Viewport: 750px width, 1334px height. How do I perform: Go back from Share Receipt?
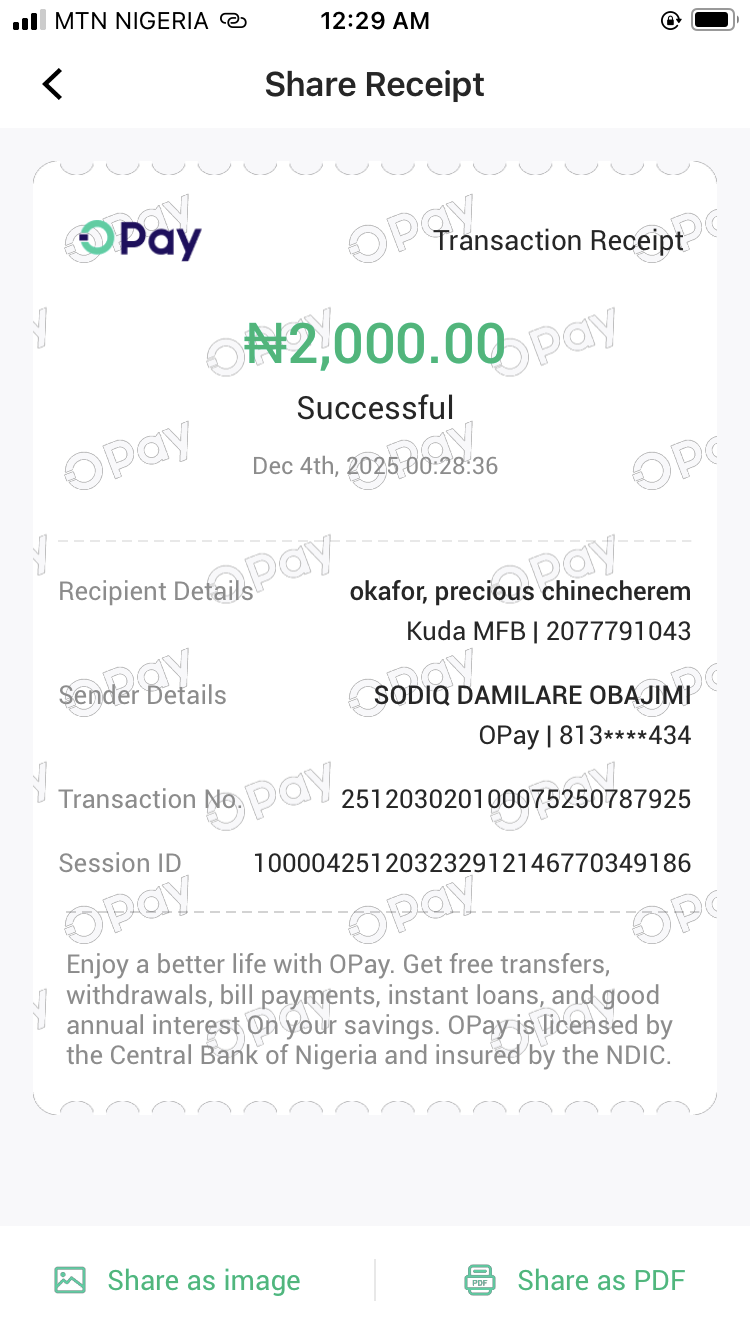pyautogui.click(x=53, y=85)
